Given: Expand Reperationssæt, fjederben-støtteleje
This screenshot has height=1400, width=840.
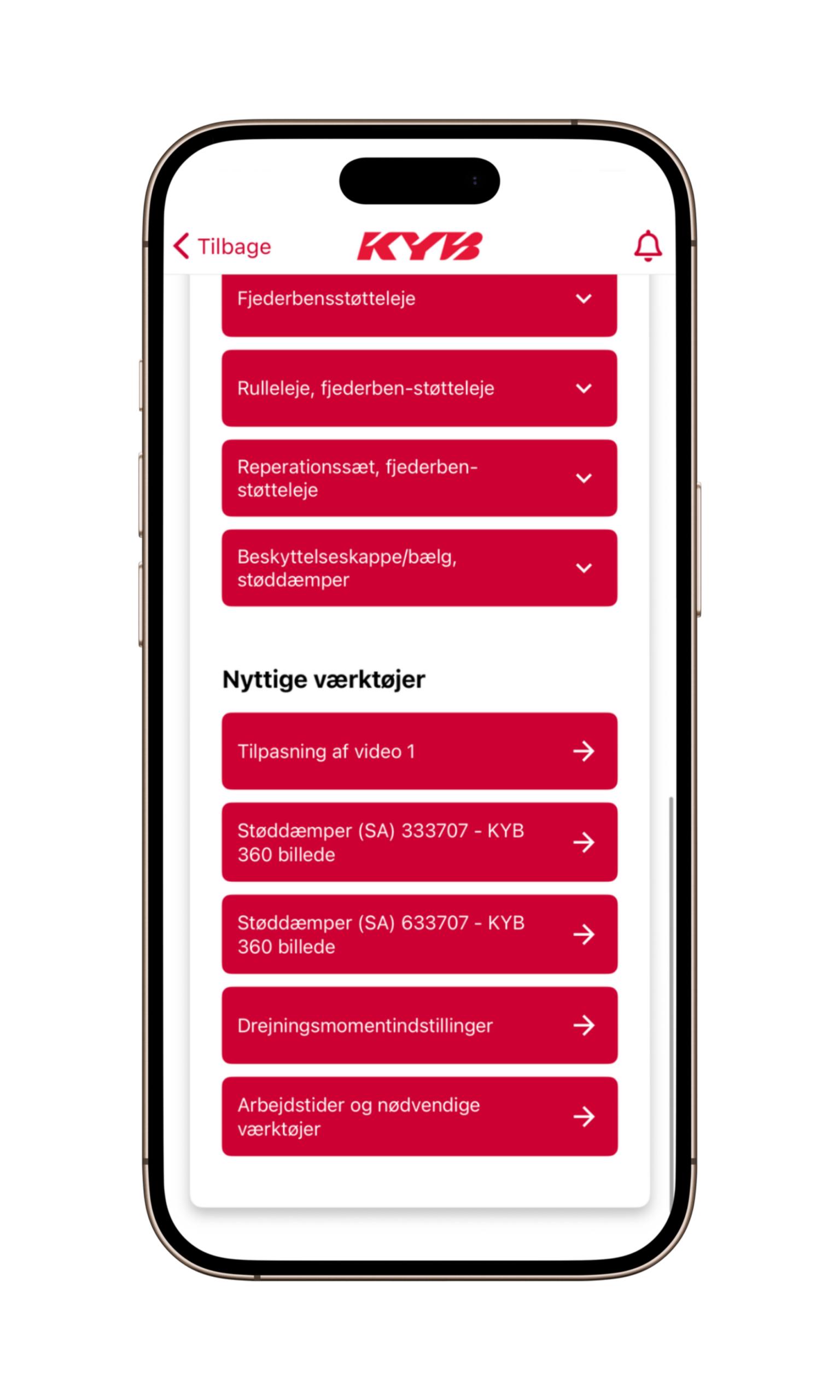Looking at the screenshot, I should click(x=419, y=478).
